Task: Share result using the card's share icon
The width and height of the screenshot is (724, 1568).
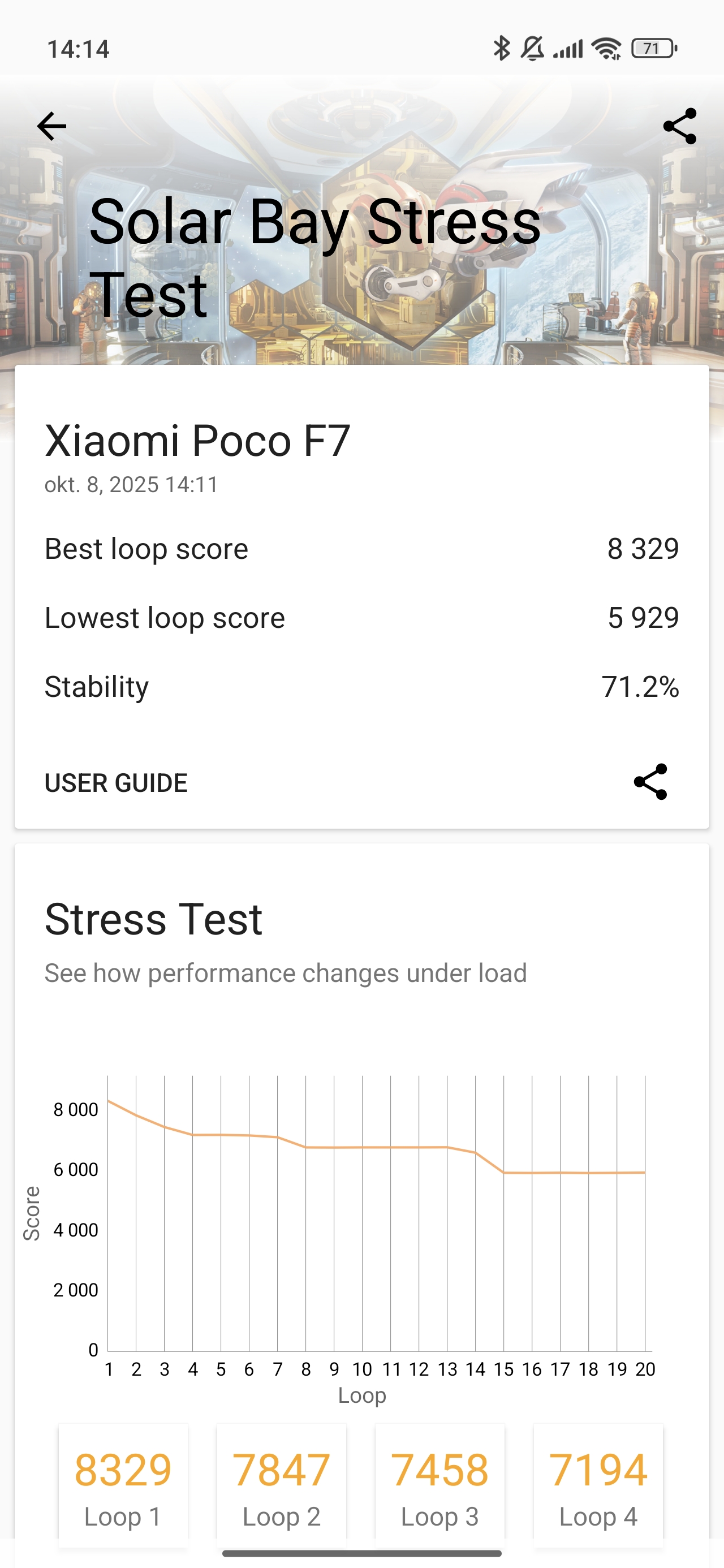Action: 650,782
